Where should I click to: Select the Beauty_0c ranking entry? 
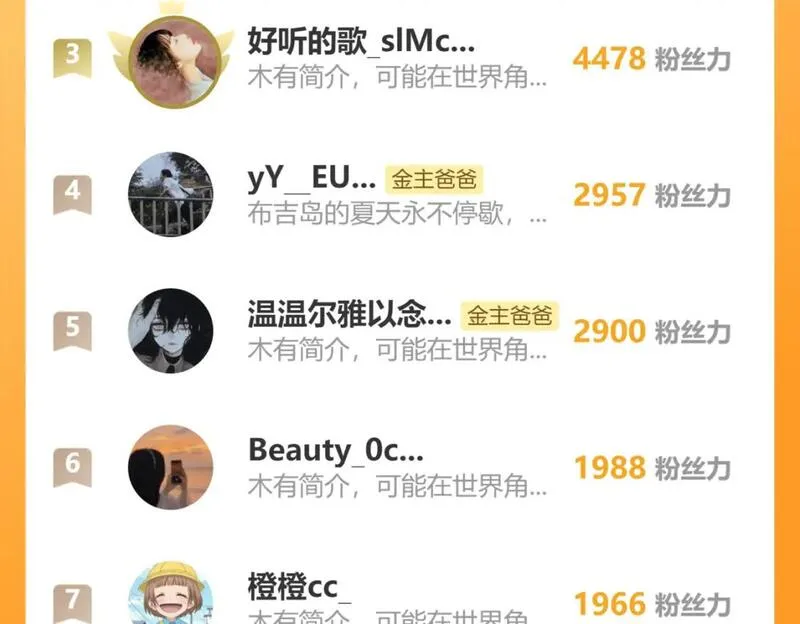[x=335, y=451]
